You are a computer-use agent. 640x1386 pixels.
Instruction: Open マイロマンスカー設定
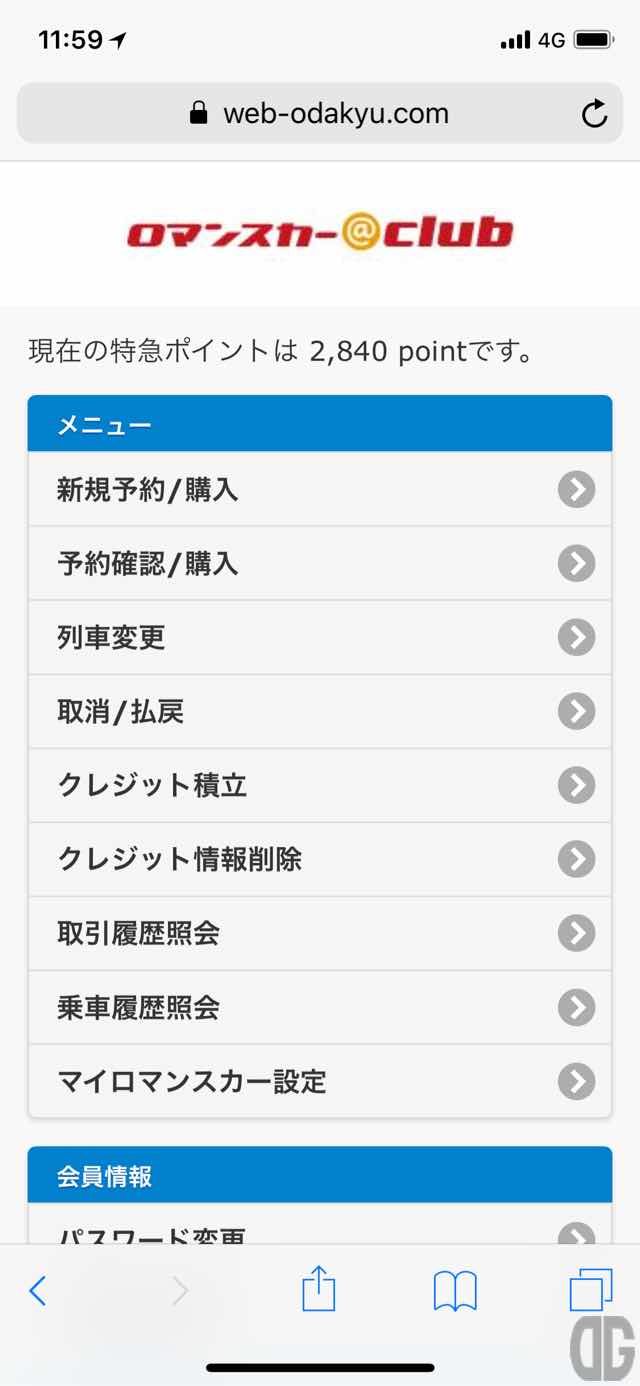click(x=320, y=1082)
